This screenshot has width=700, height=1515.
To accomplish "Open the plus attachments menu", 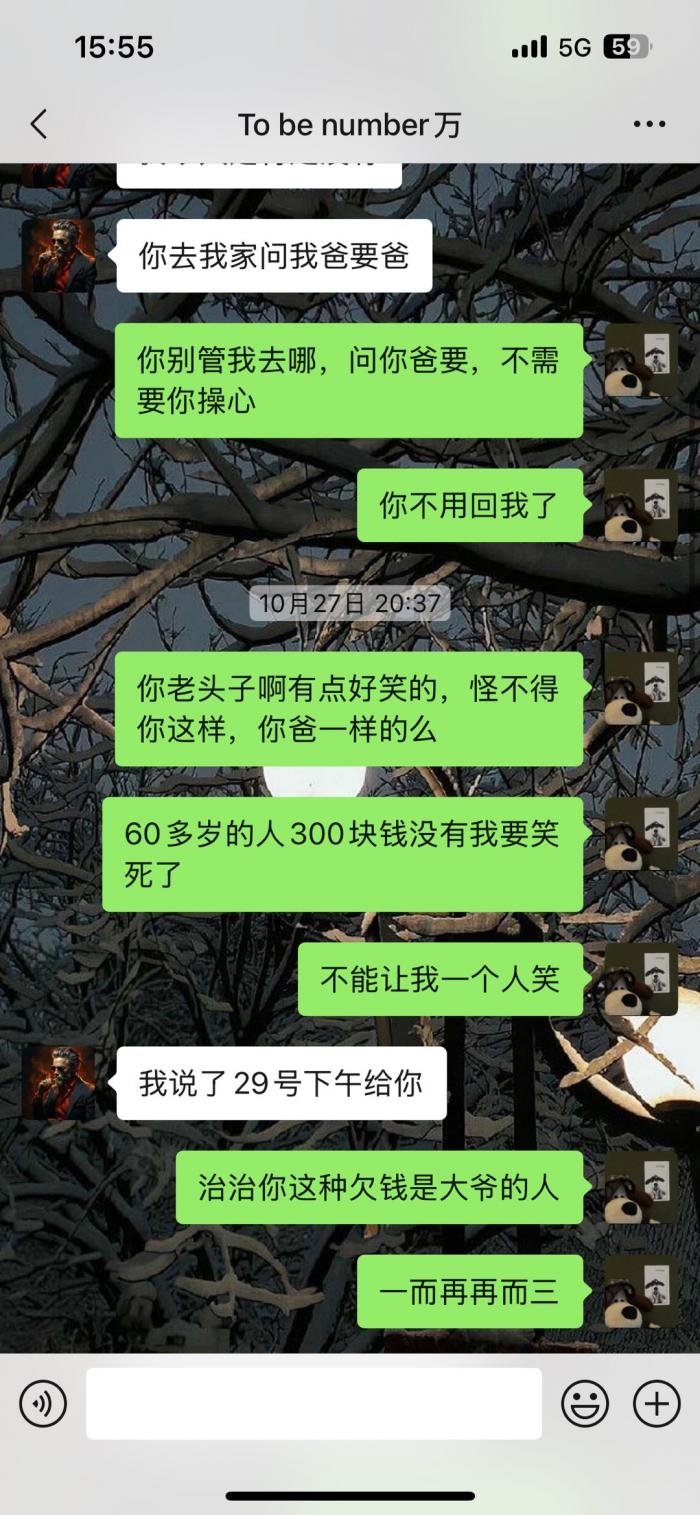I will pos(657,1404).
